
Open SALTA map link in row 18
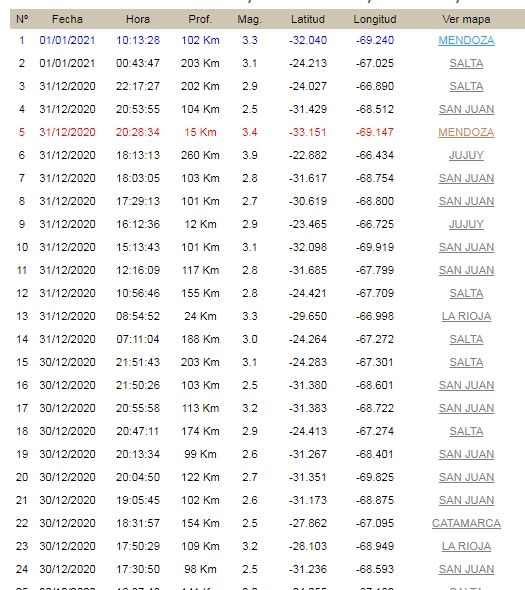point(466,431)
